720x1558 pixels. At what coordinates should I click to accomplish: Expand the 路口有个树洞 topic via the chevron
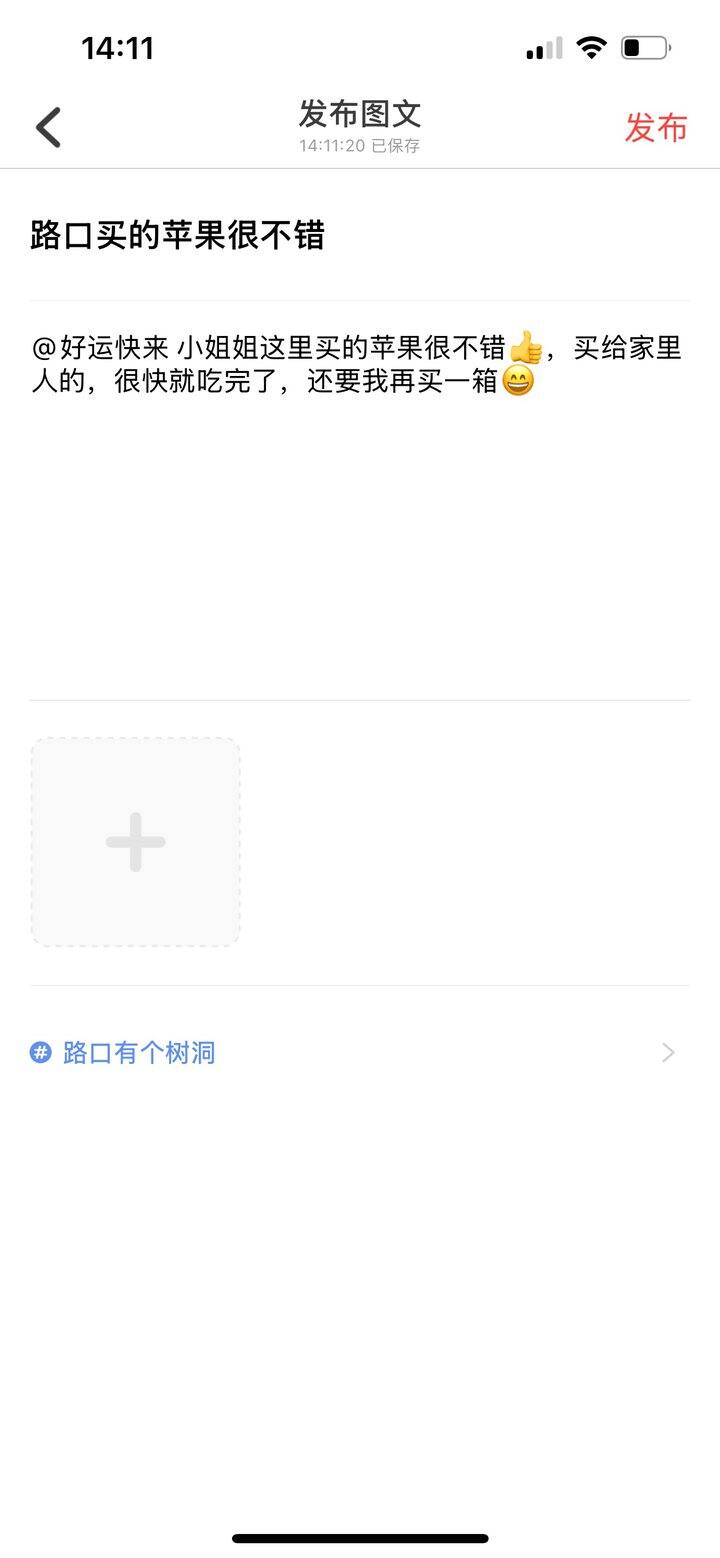click(x=667, y=1052)
